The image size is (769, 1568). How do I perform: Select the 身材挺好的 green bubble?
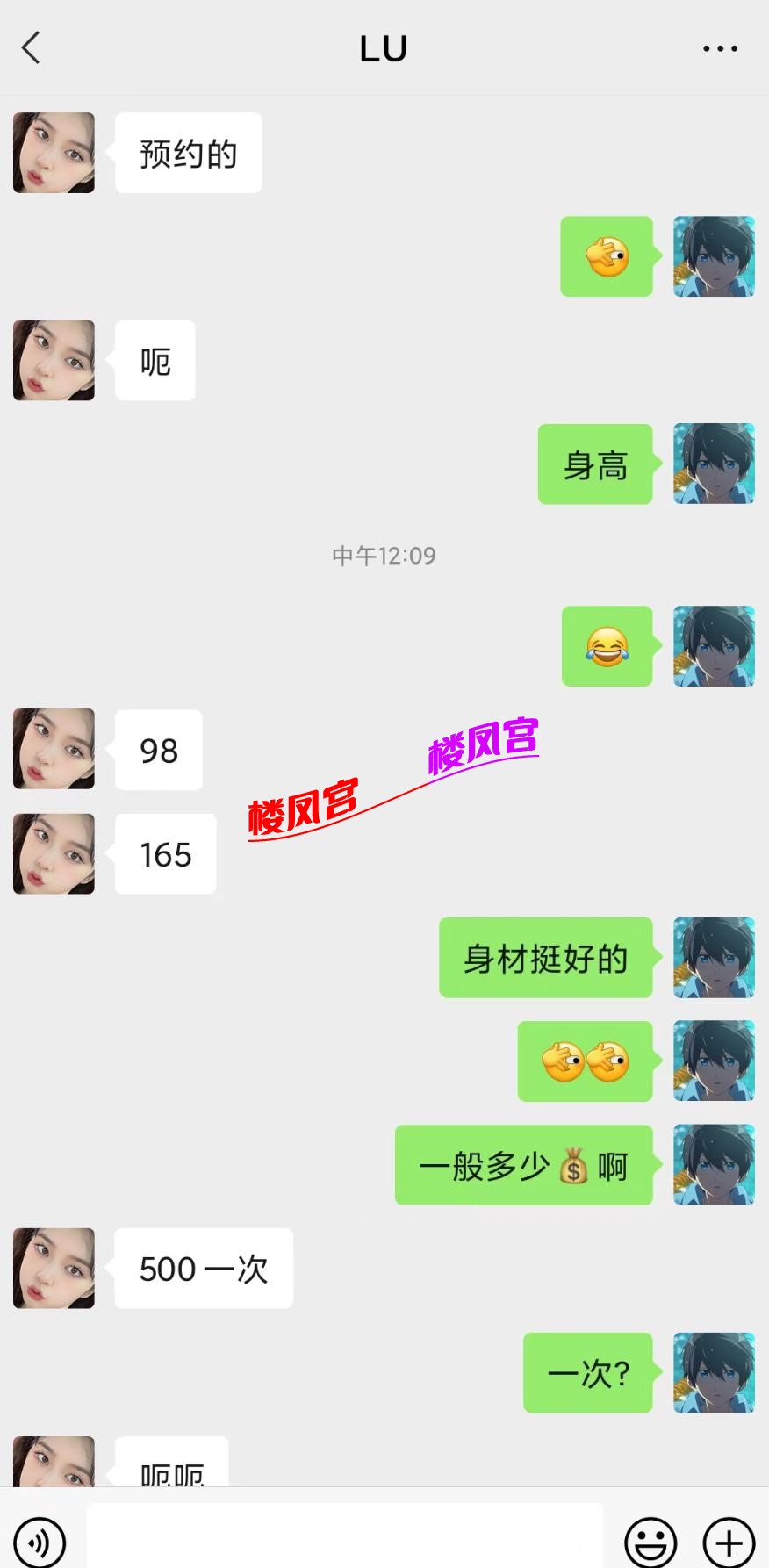coord(545,958)
